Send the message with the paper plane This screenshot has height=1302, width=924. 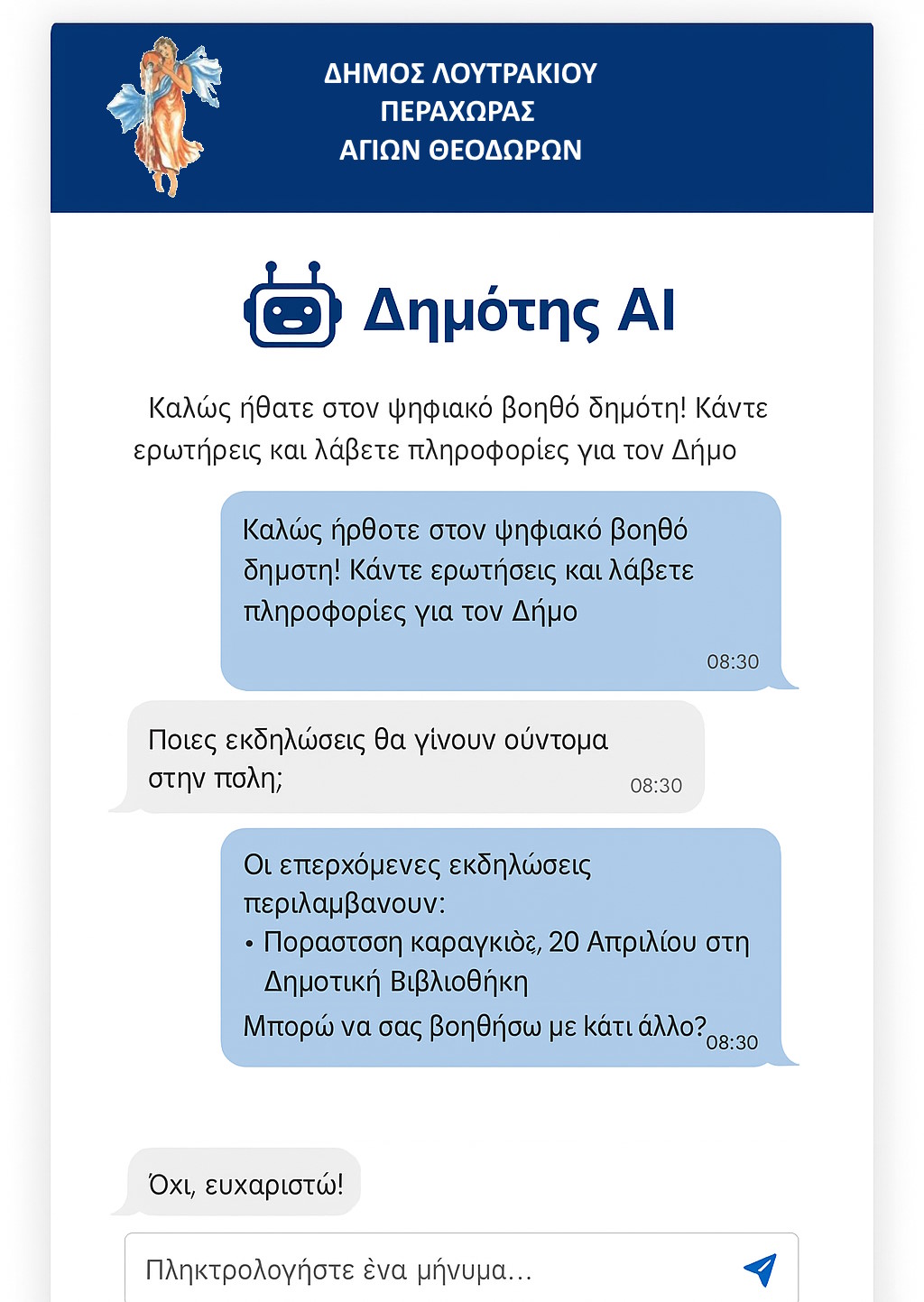pos(760,1269)
